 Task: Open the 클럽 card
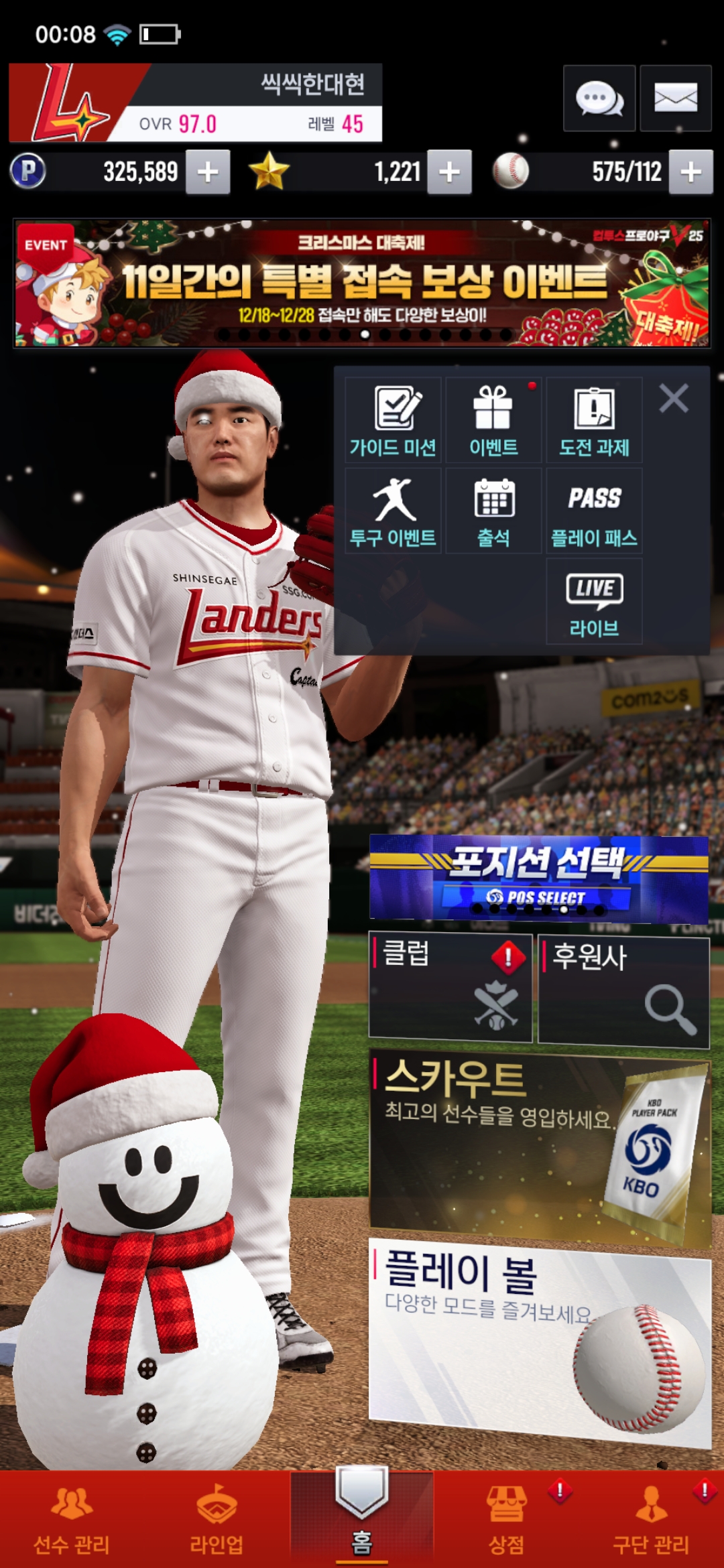[x=450, y=986]
